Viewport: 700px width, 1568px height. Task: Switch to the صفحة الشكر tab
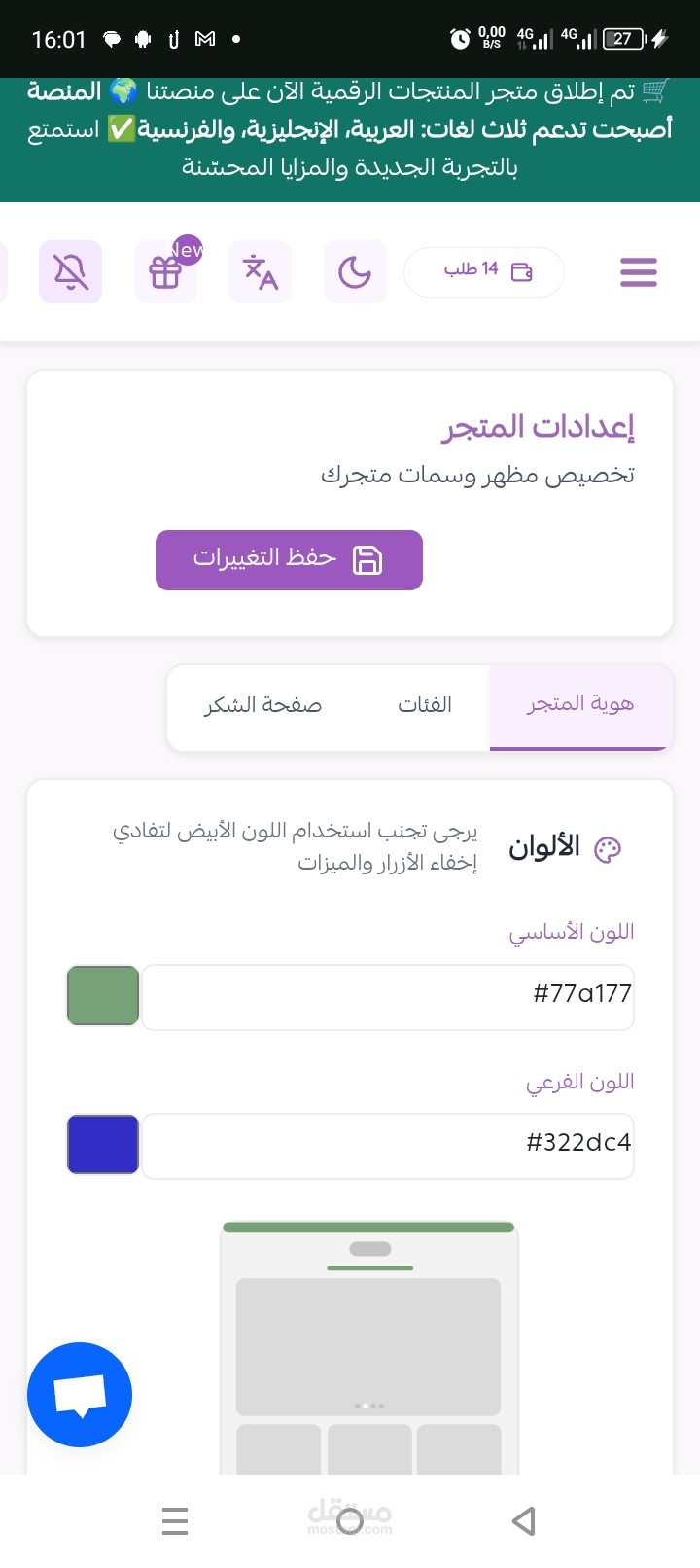pyautogui.click(x=262, y=705)
